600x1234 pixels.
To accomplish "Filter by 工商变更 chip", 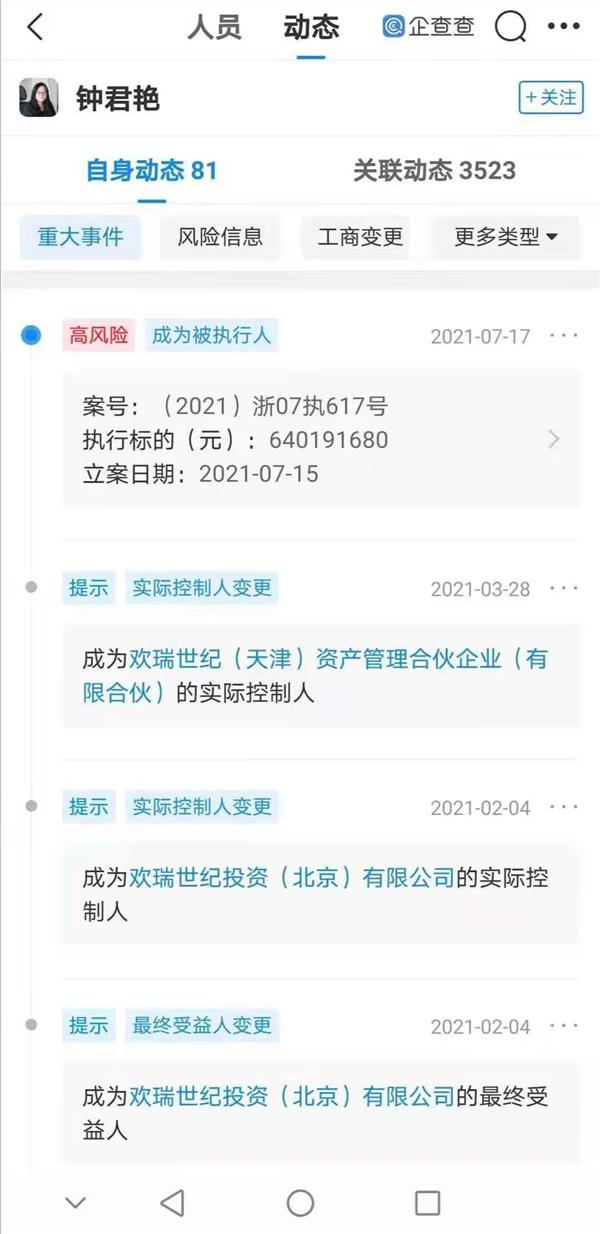I will (360, 237).
